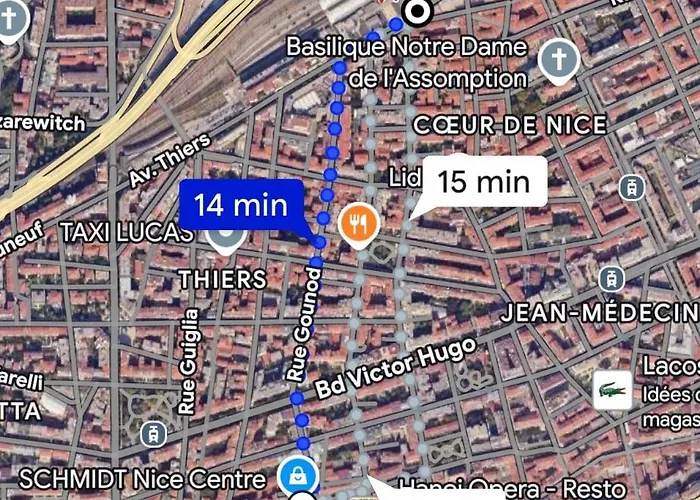The height and width of the screenshot is (500, 700).
Task: Open the SCHMIDT Nice Centre shopping pin
Action: point(300,473)
